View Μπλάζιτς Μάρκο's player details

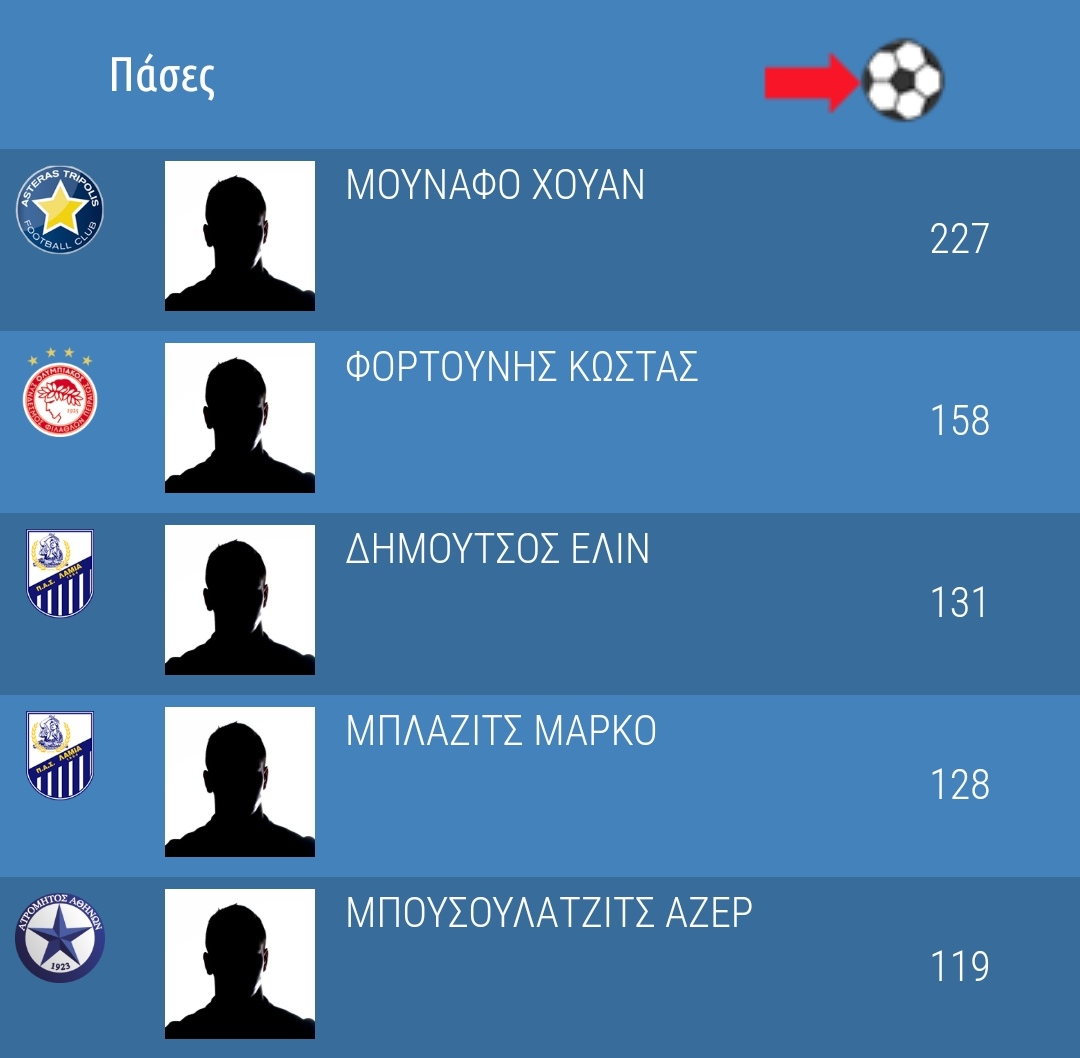click(x=540, y=784)
